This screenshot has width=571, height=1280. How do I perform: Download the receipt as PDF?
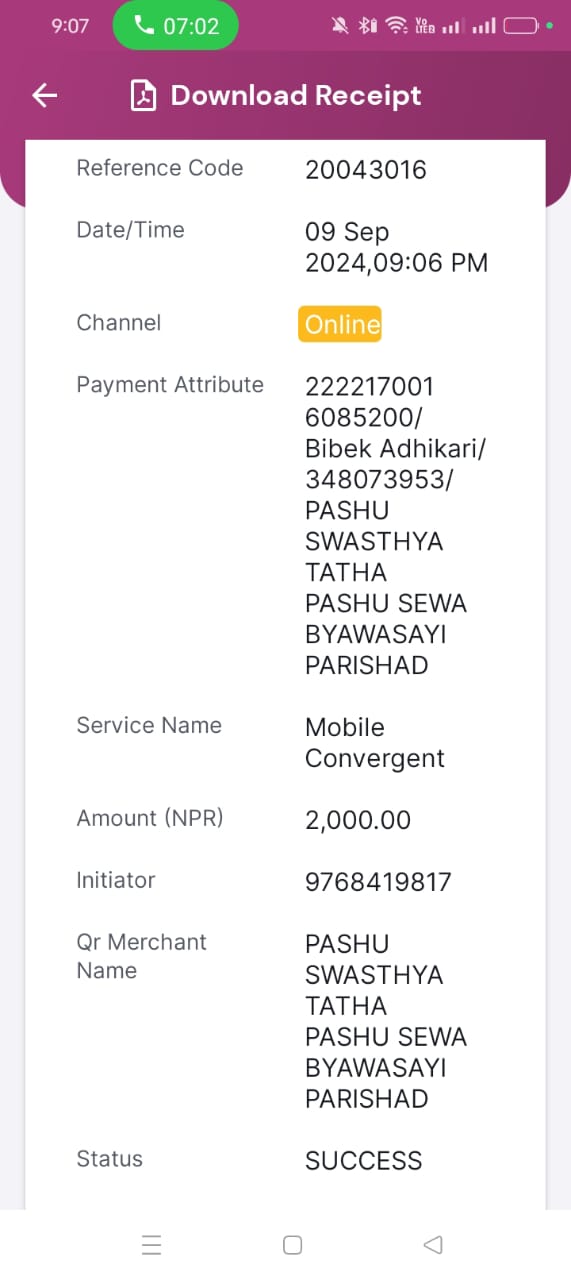coord(276,96)
